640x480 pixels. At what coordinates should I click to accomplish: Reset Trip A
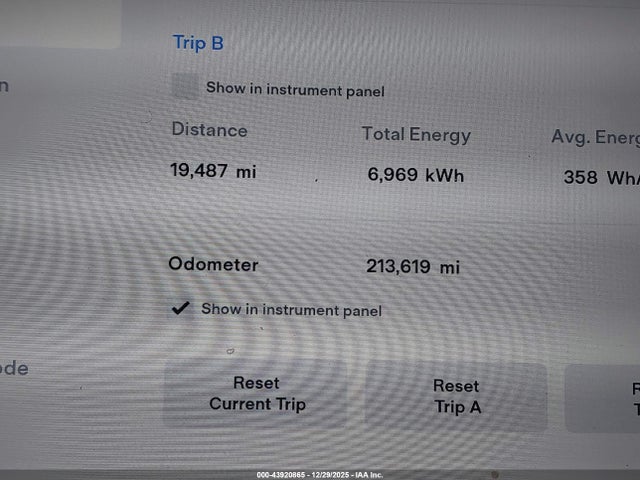click(456, 396)
